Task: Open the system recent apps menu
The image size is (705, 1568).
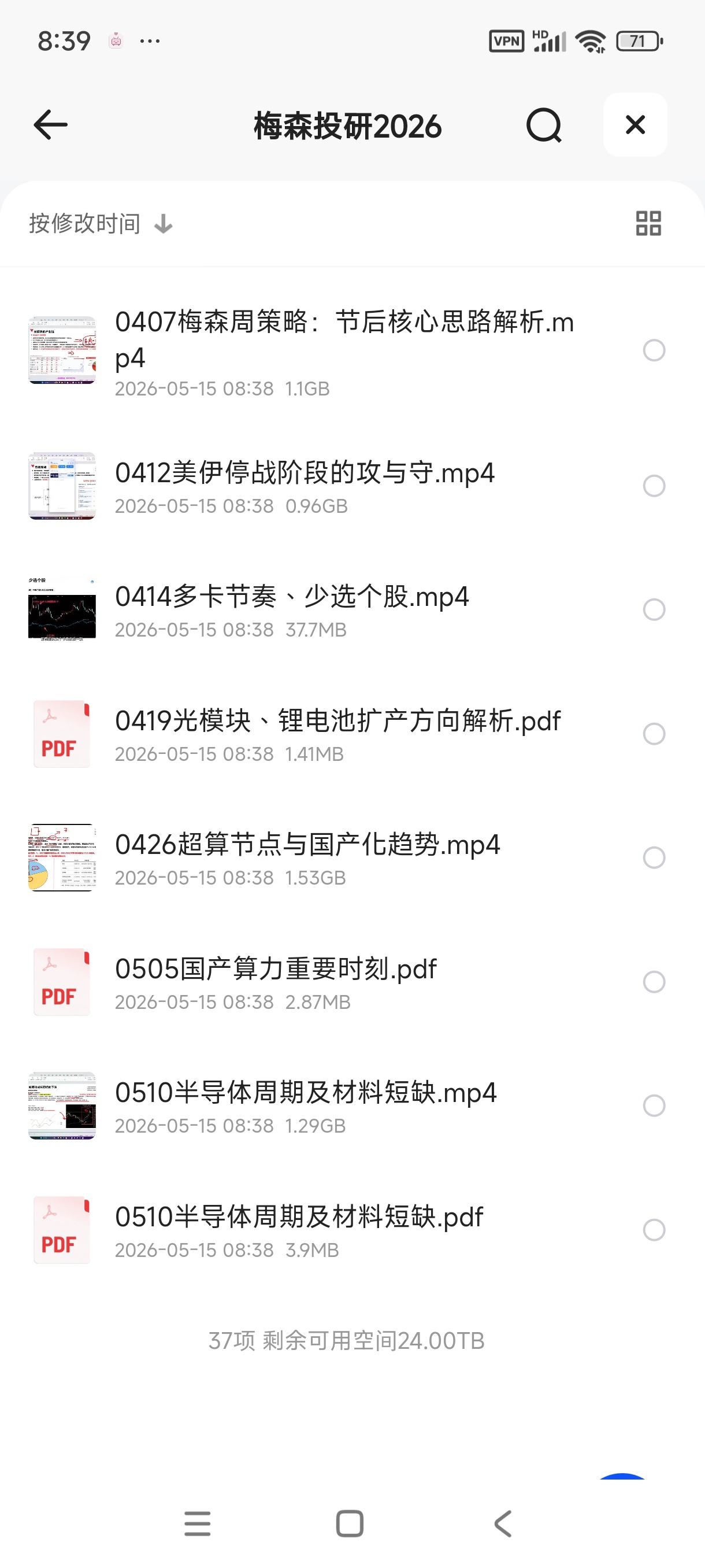Action: click(x=197, y=1523)
